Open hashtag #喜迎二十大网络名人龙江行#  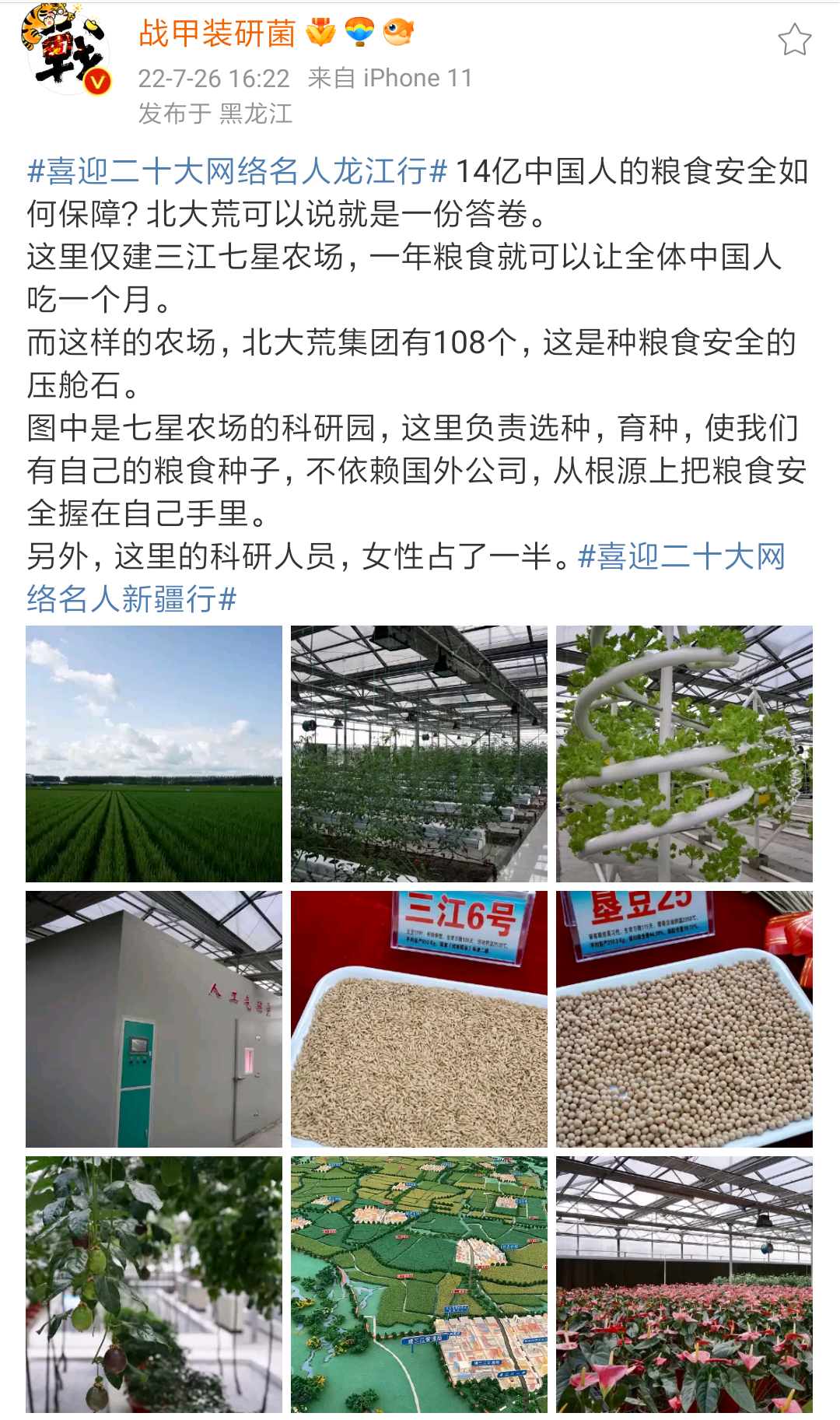(237, 171)
